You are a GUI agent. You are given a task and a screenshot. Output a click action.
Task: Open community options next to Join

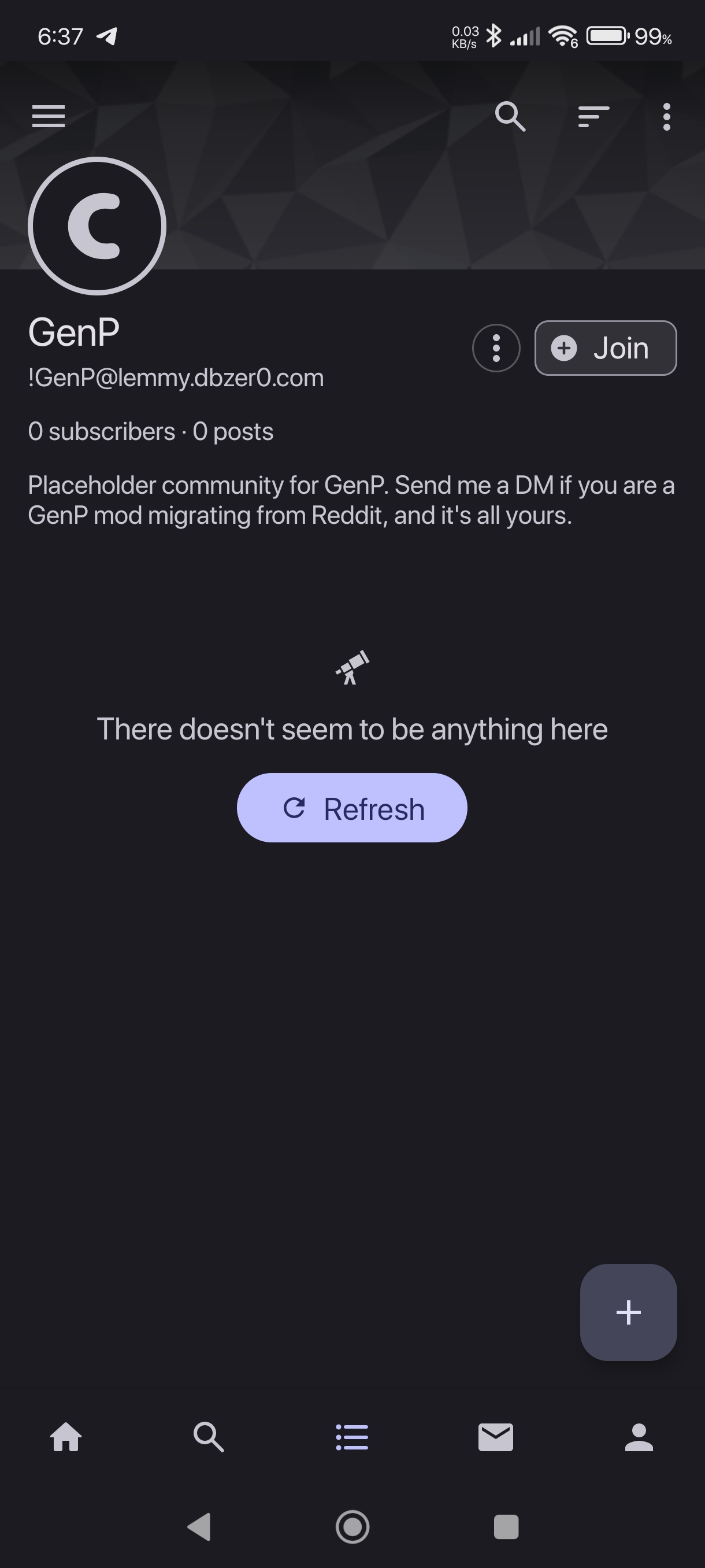(x=496, y=348)
